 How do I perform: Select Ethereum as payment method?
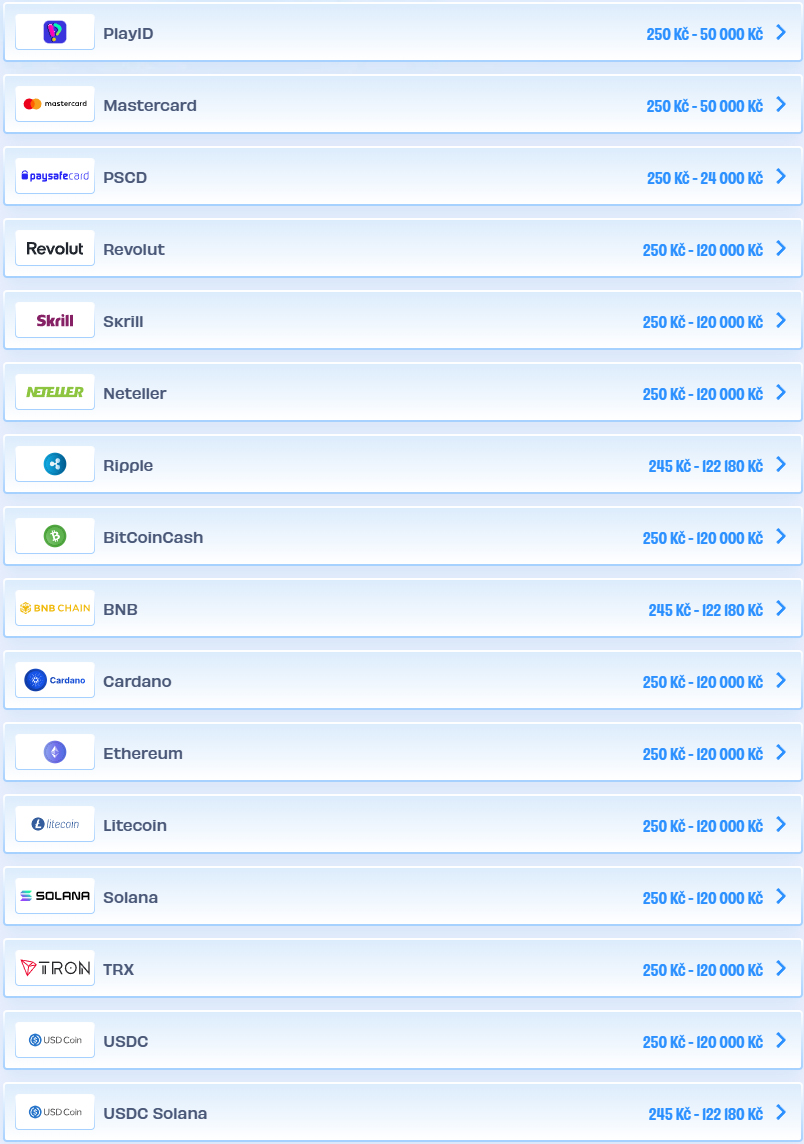(402, 753)
